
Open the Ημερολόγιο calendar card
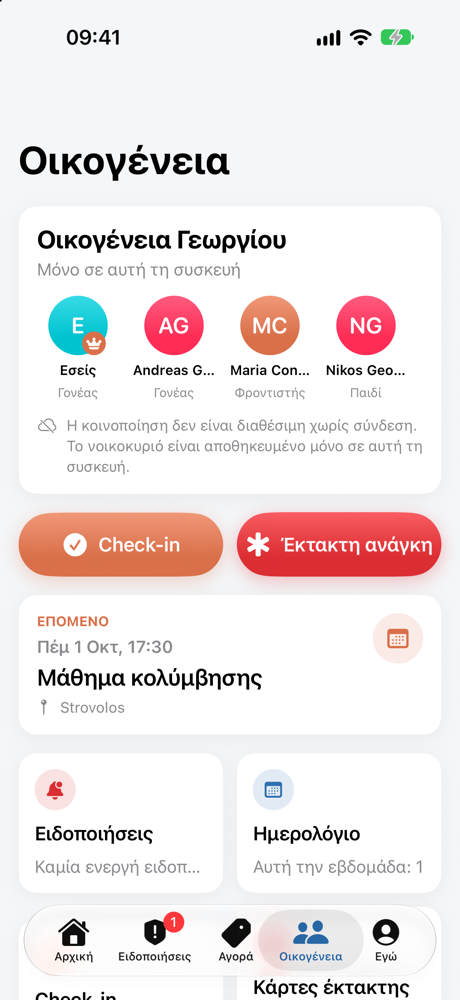(339, 823)
